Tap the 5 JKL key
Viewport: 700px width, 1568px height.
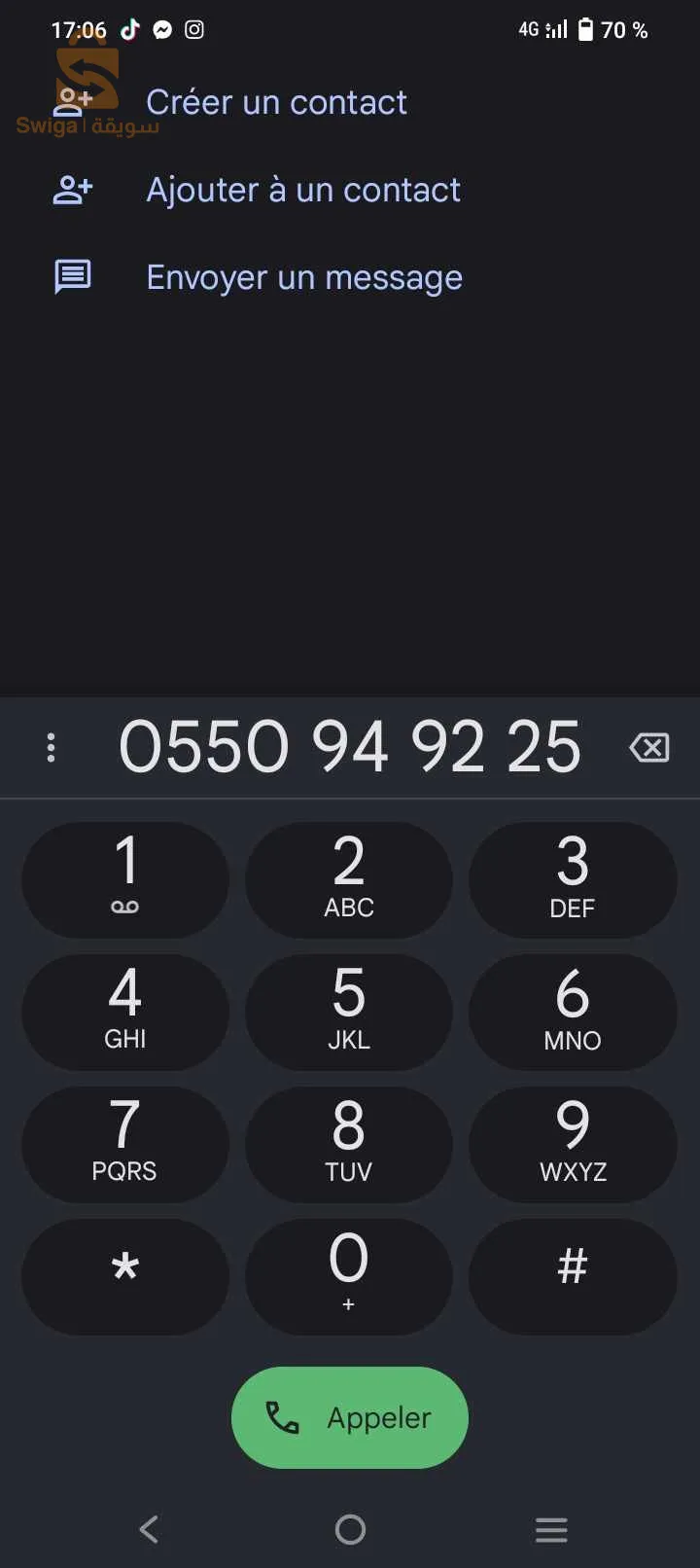(x=349, y=1012)
